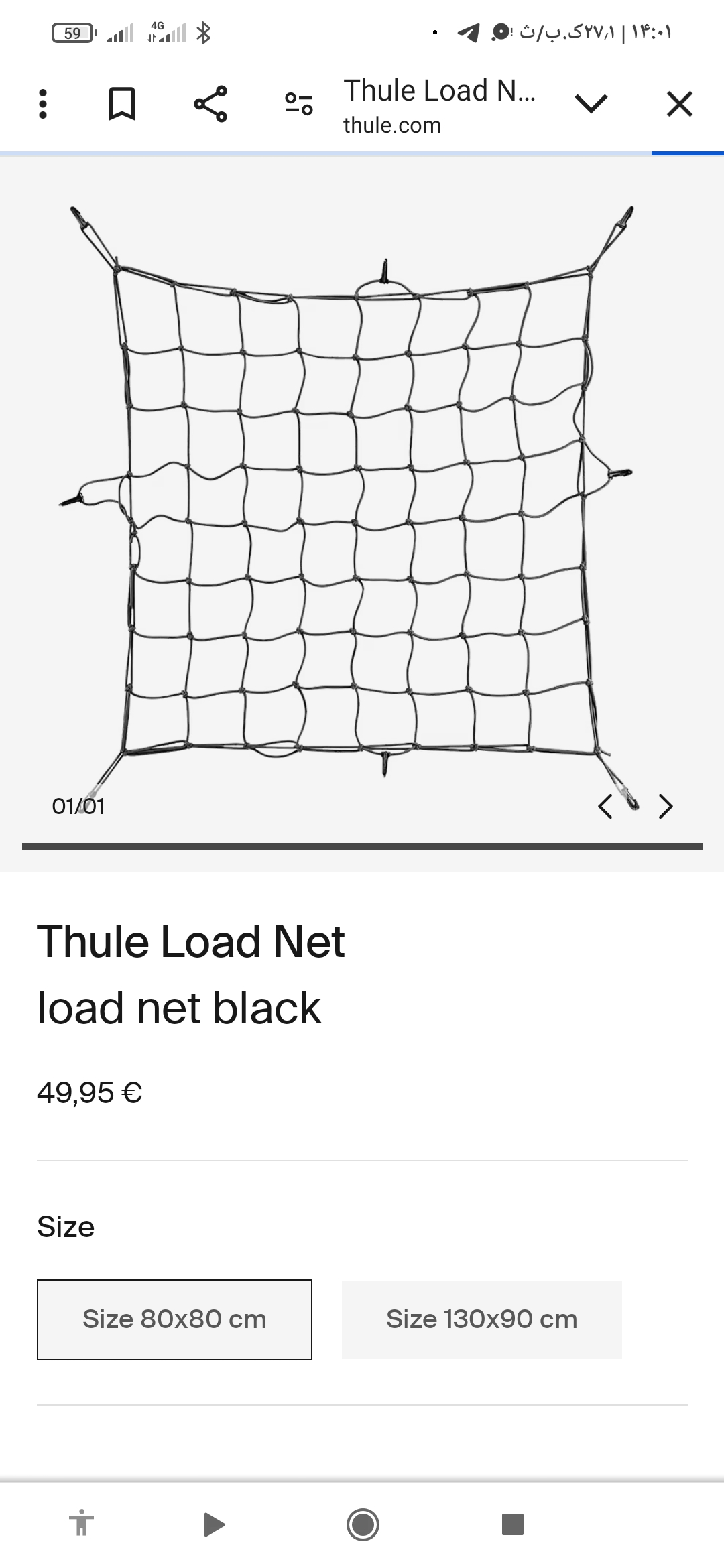Bookmark this Thule page
The width and height of the screenshot is (724, 1568).
pyautogui.click(x=122, y=105)
